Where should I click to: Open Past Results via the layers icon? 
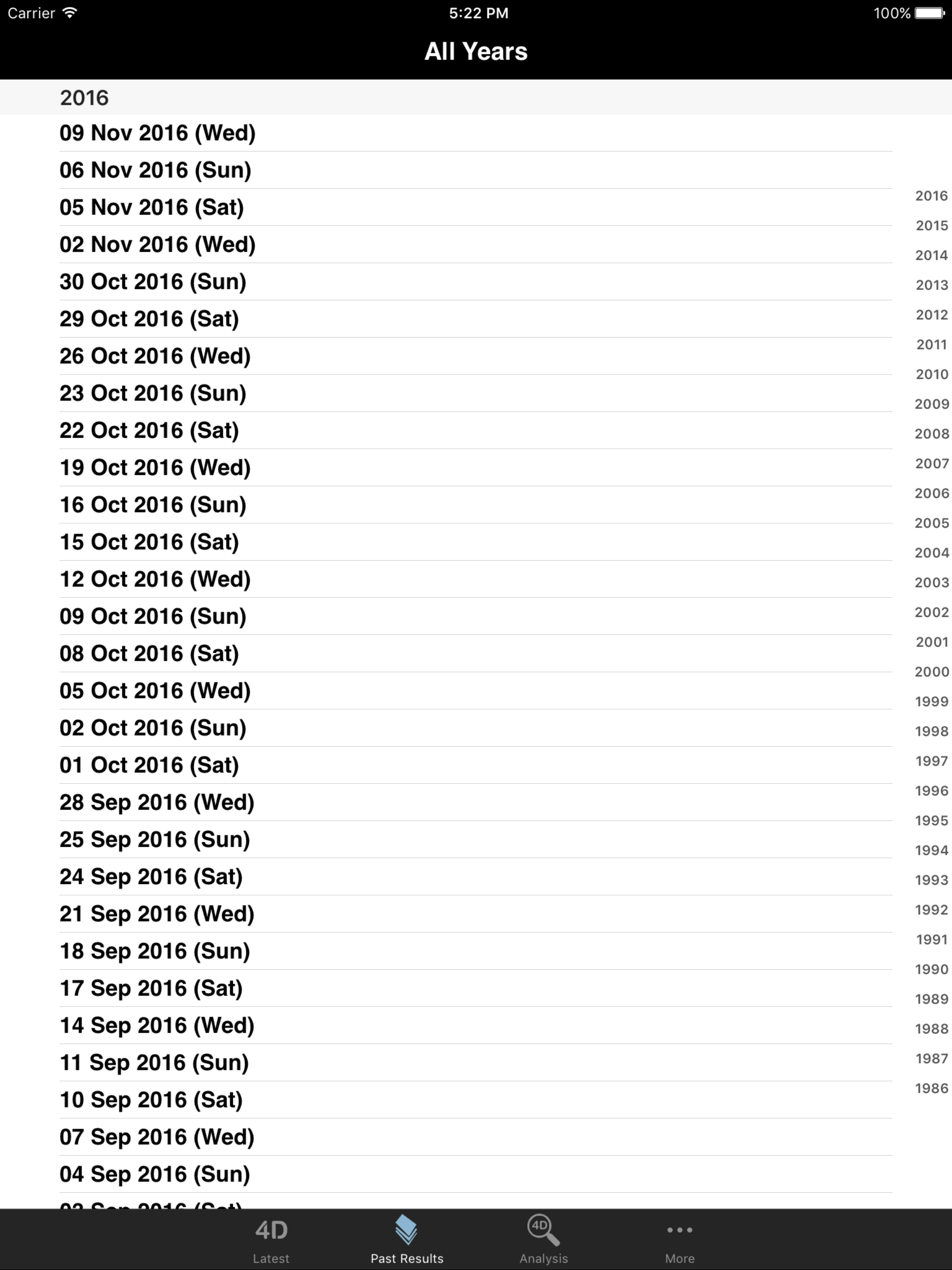pyautogui.click(x=407, y=1230)
